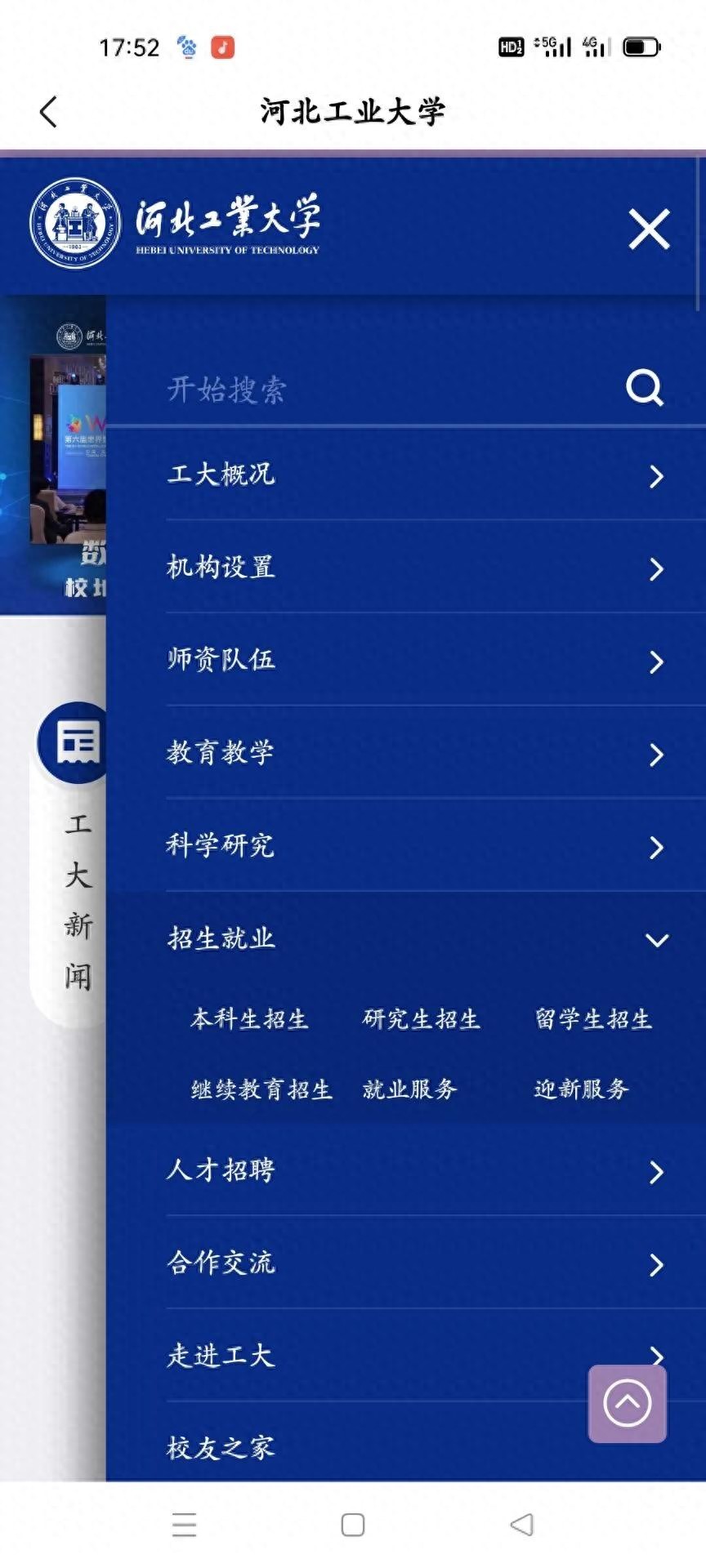Tap the system home button
This screenshot has height=1568, width=706.
click(x=353, y=1525)
